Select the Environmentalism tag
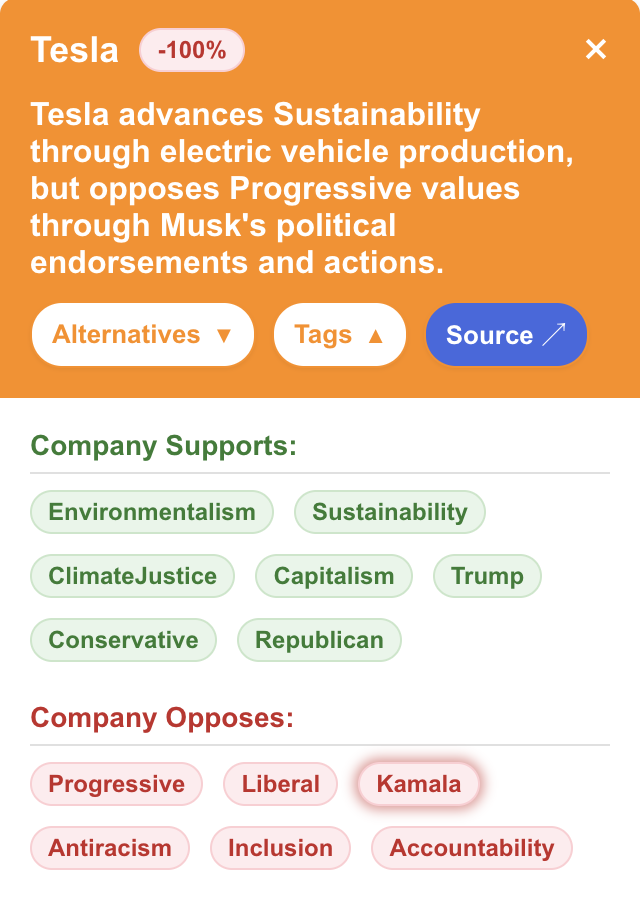 152,512
